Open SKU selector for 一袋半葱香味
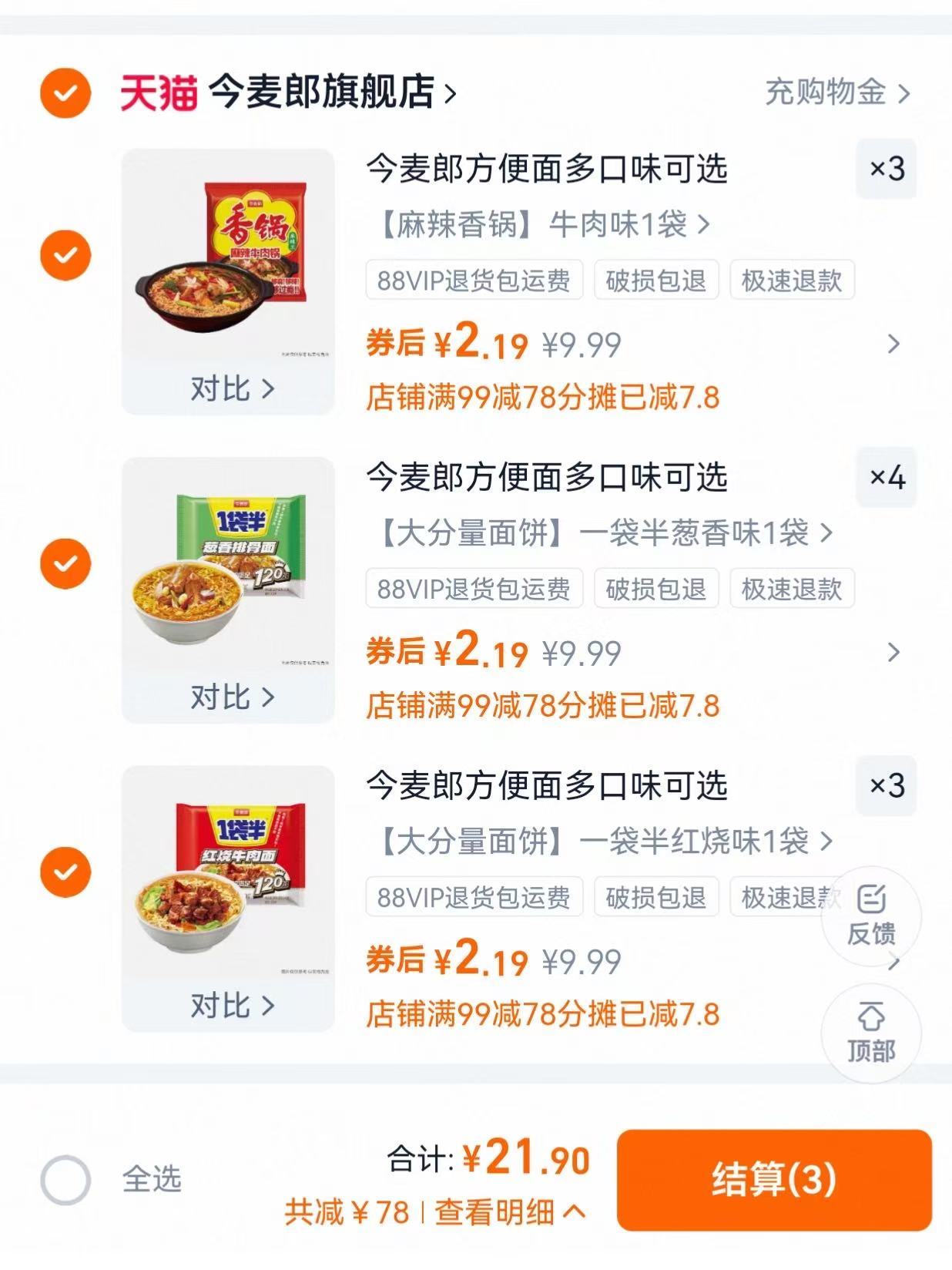952x1270 pixels. 601,531
